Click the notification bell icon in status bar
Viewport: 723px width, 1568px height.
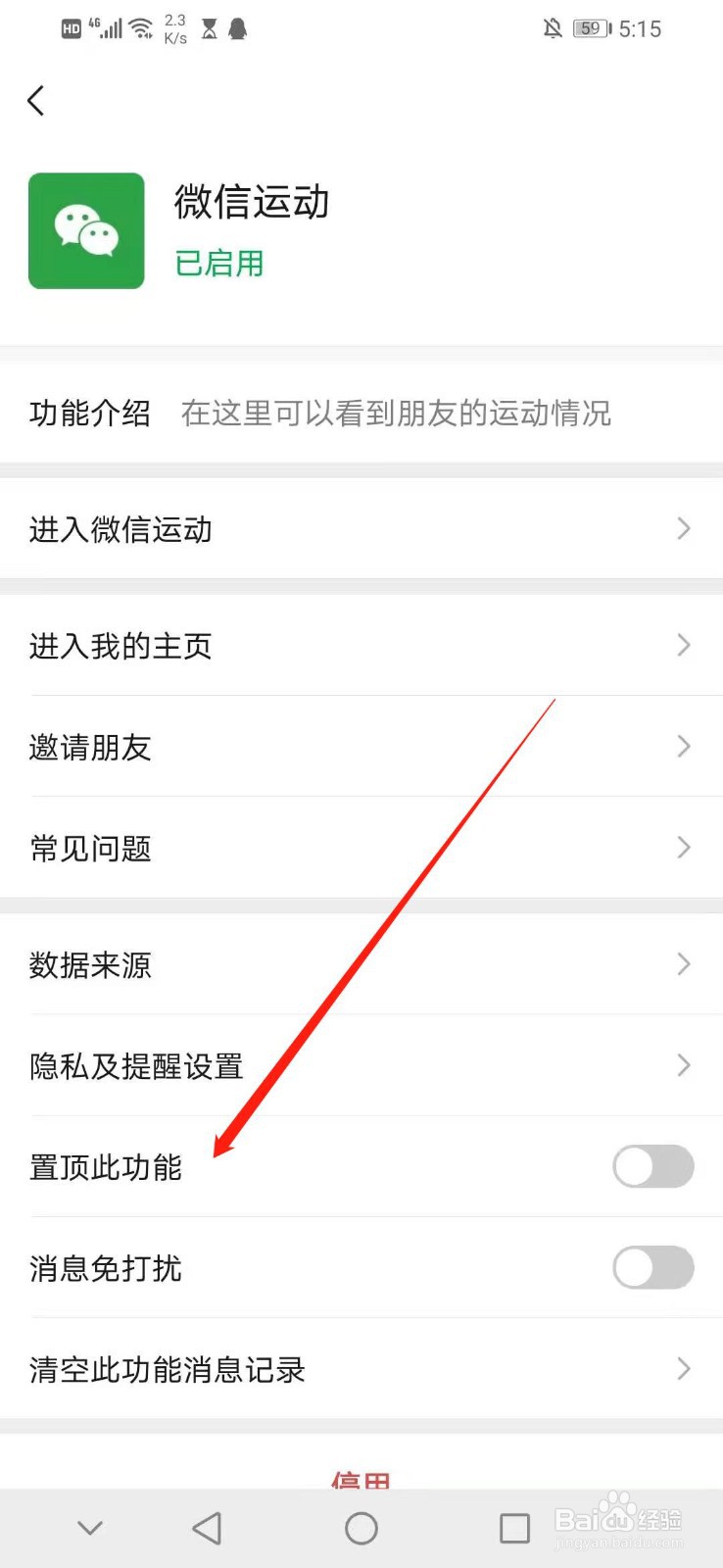[235, 29]
